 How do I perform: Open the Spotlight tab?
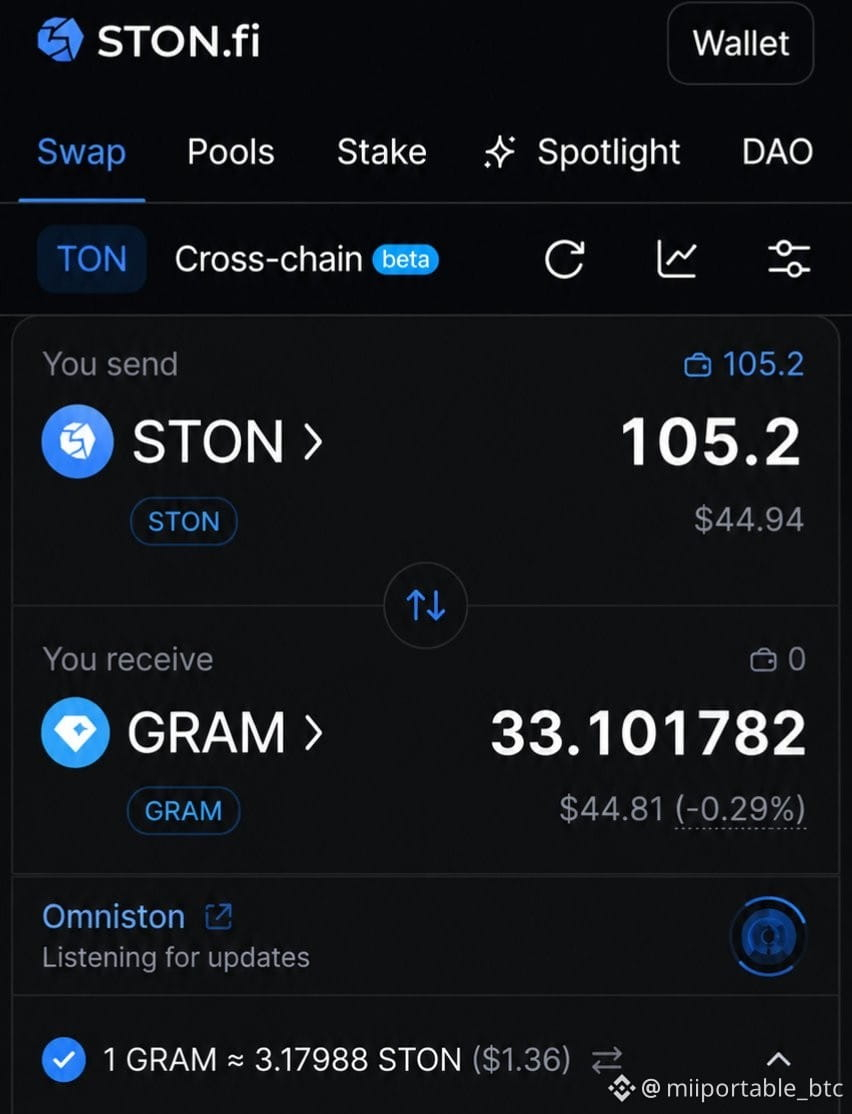(582, 152)
